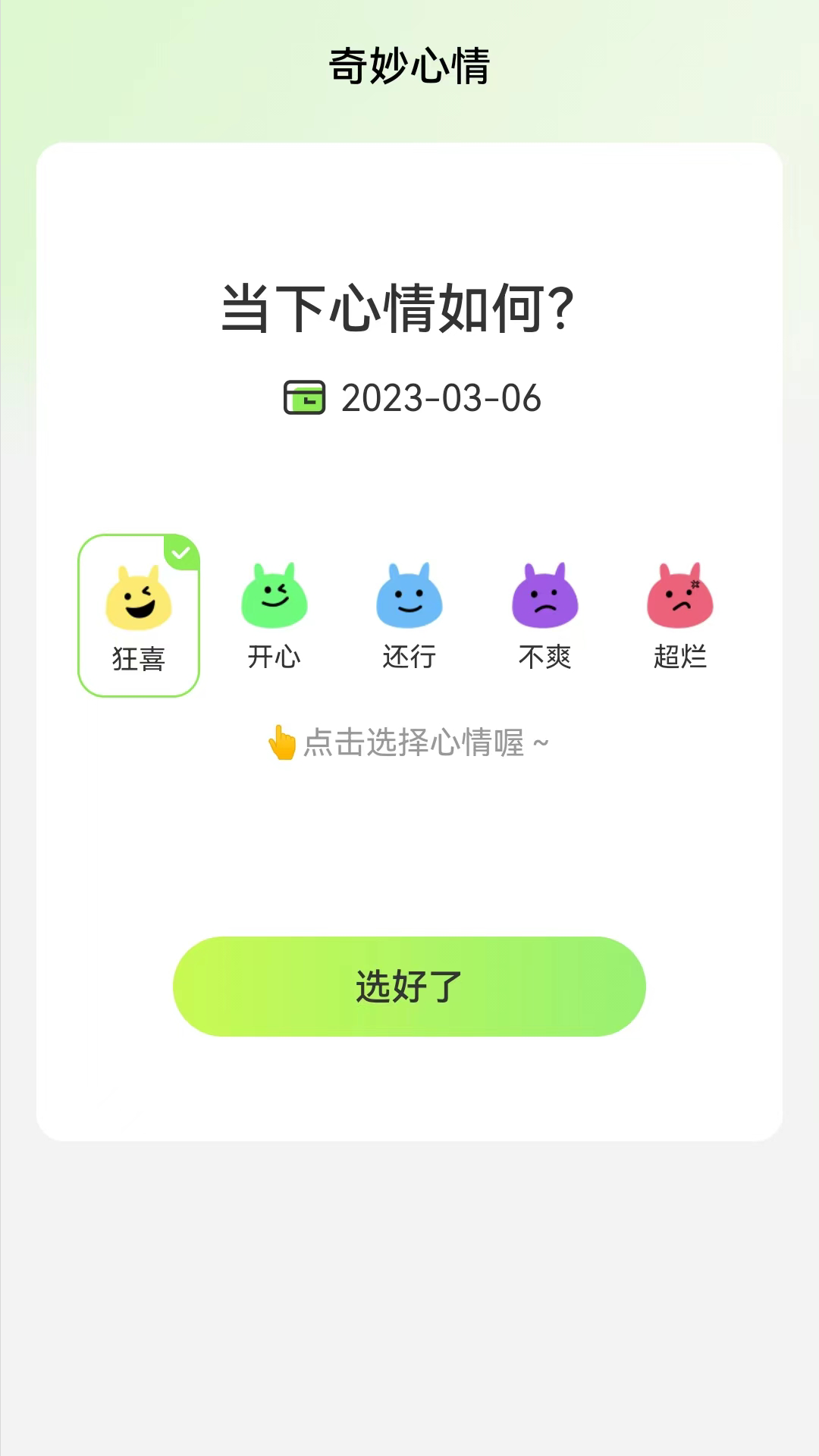
Task: Switch mood selection to 开心
Action: pos(274,614)
